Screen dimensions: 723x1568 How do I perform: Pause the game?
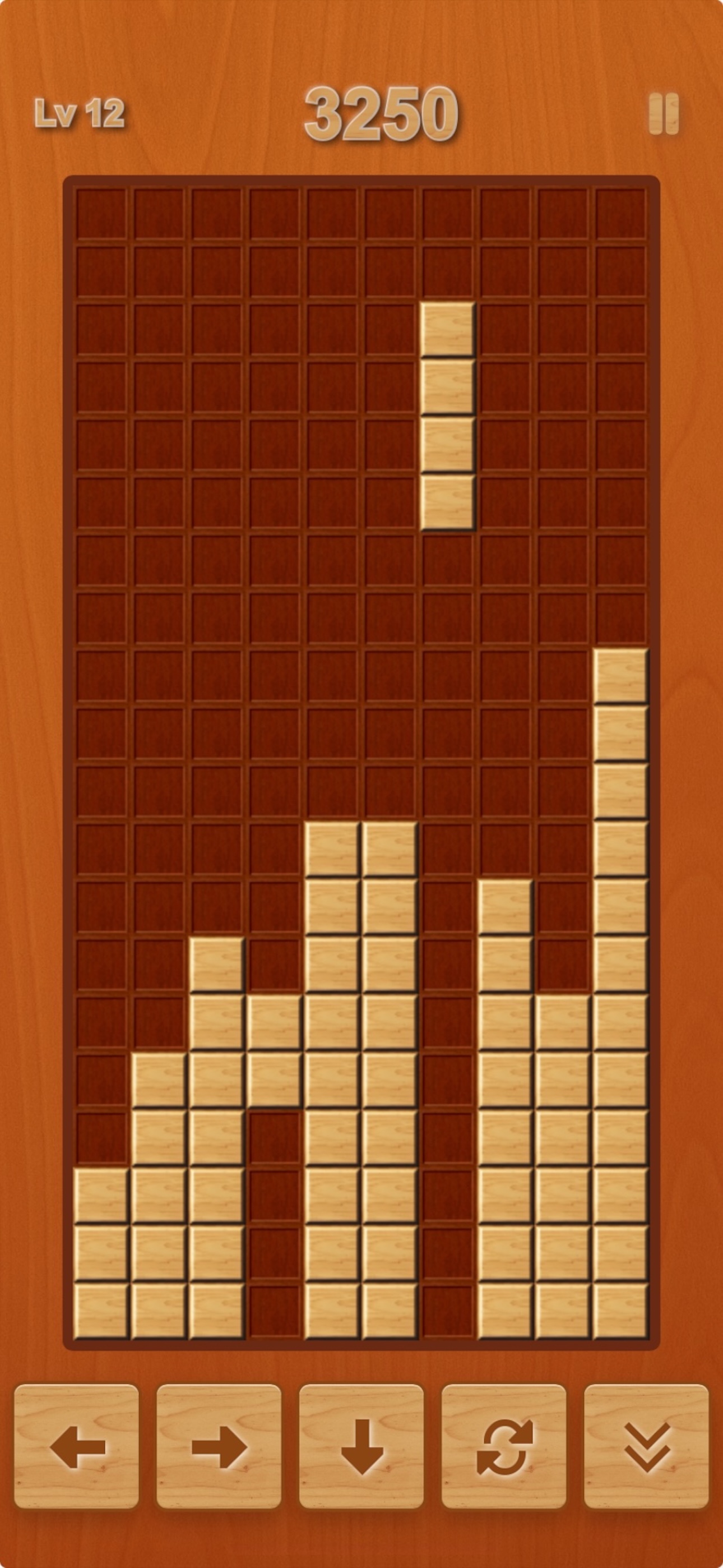point(664,114)
